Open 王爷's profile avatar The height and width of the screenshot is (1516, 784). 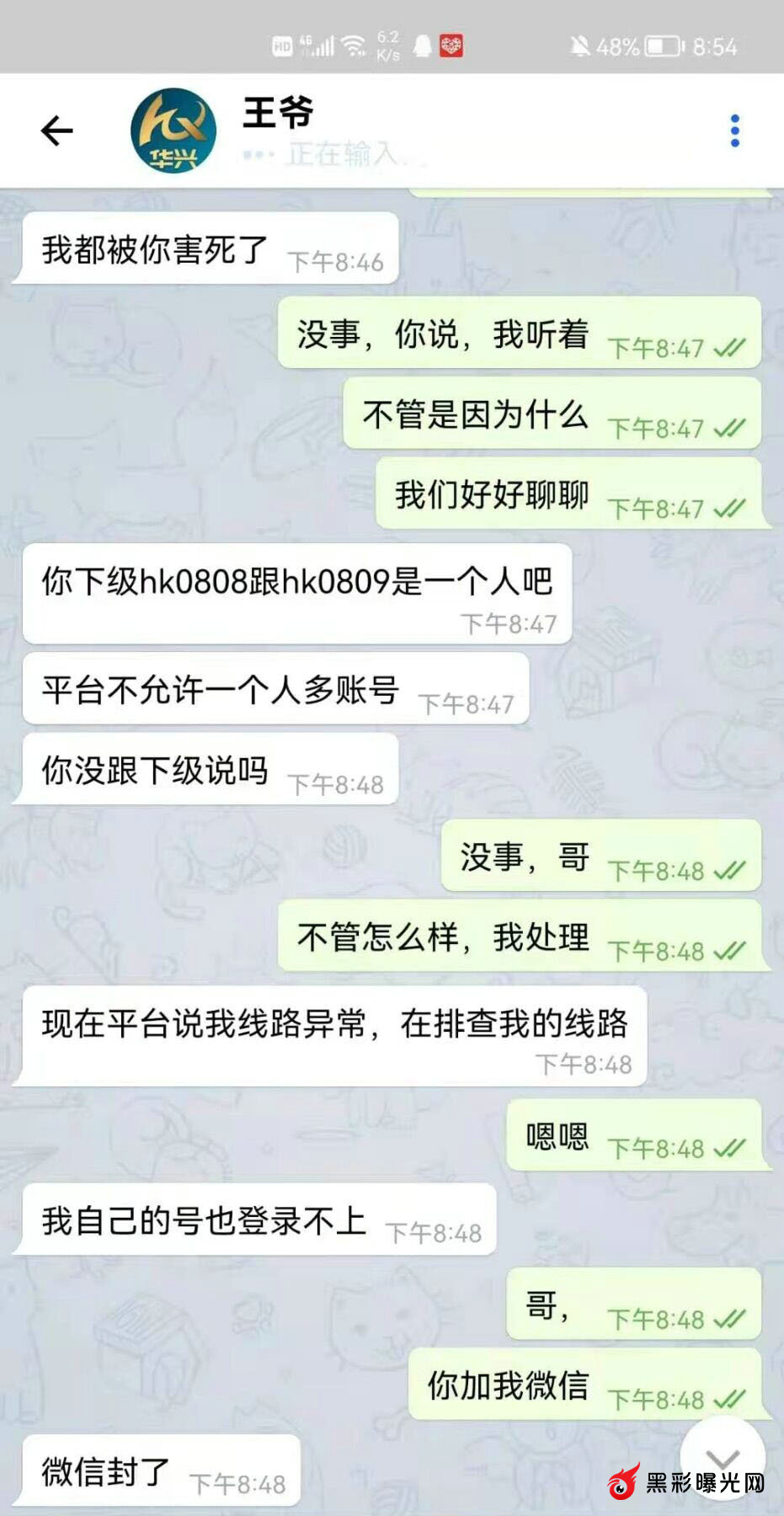[173, 131]
